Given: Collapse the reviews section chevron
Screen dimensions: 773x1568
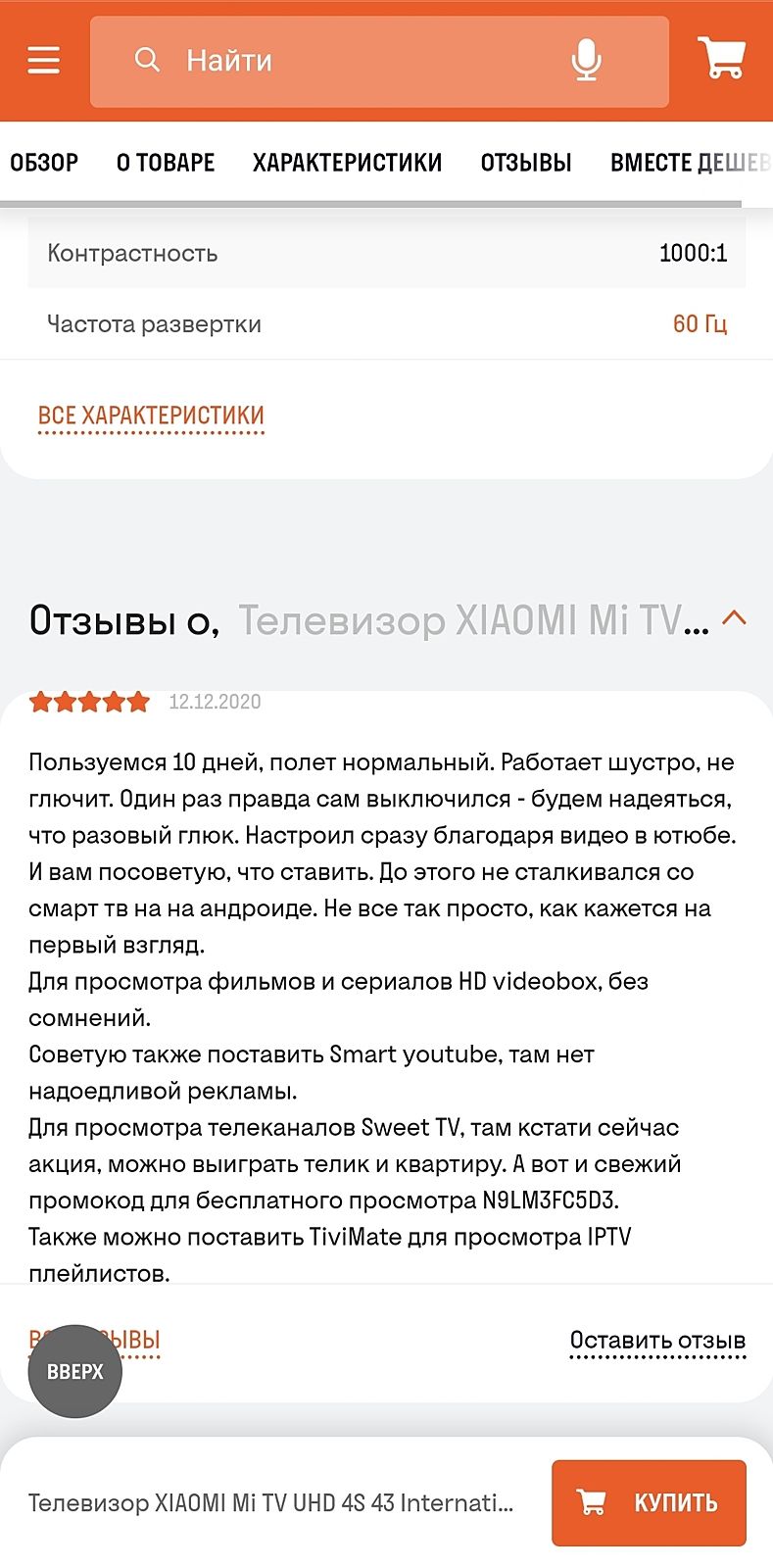Looking at the screenshot, I should pyautogui.click(x=734, y=617).
